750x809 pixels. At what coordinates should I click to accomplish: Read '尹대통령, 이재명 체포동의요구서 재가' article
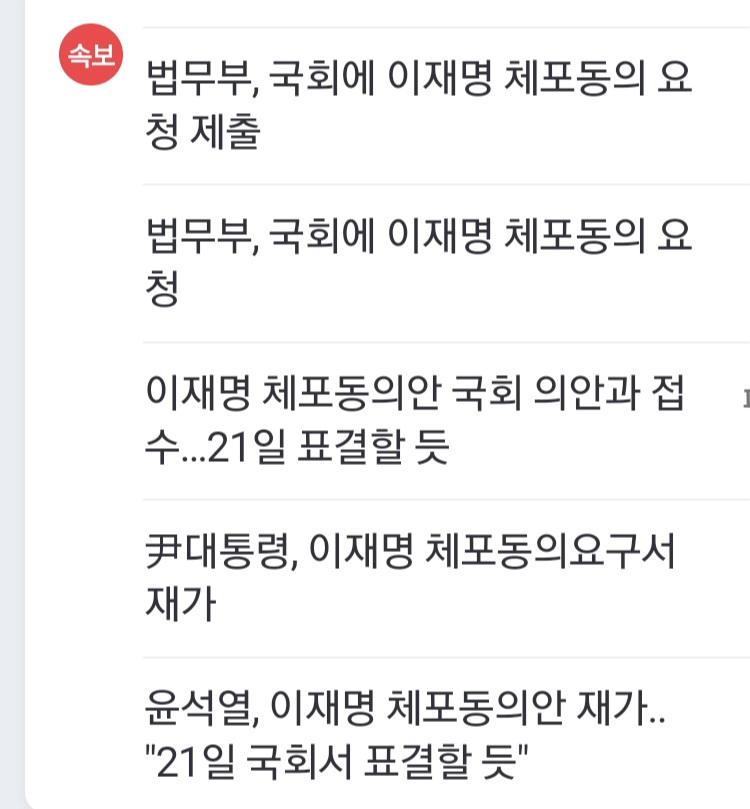pos(410,578)
